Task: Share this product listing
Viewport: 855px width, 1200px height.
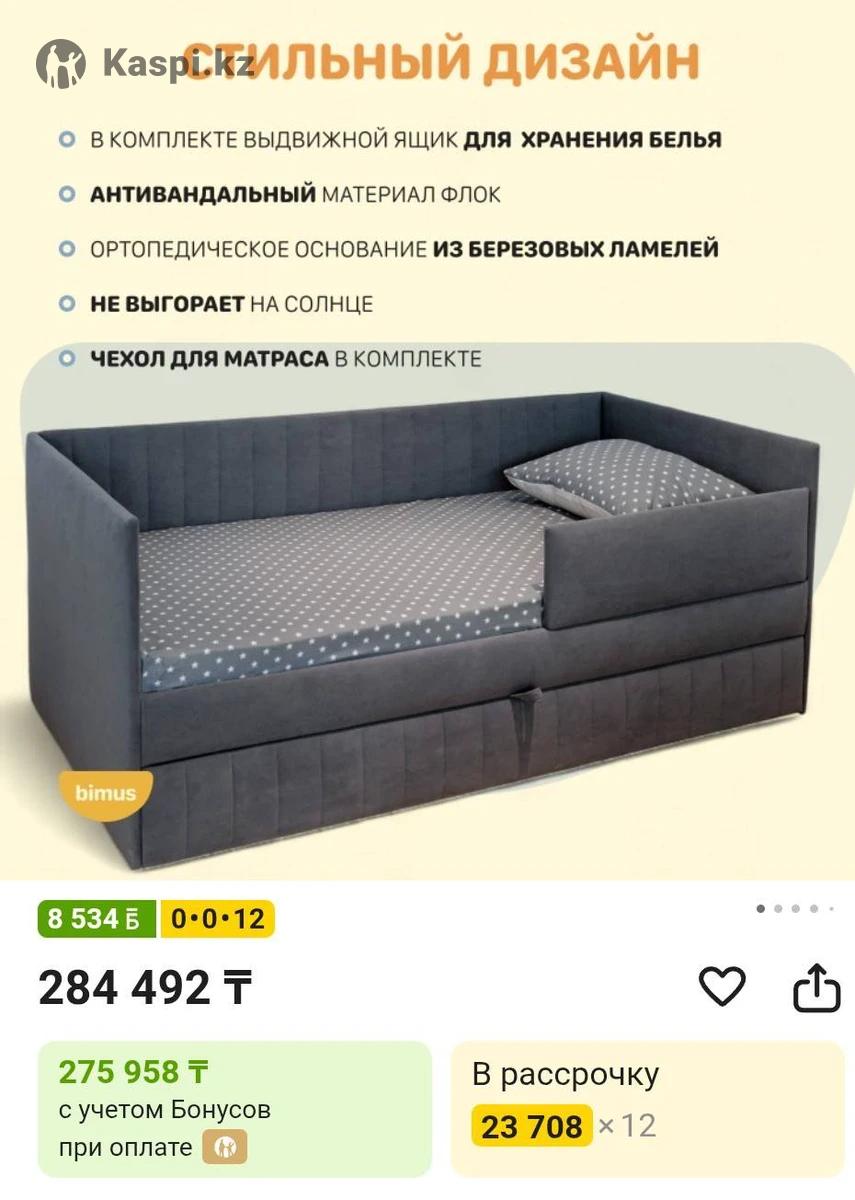Action: tap(816, 988)
